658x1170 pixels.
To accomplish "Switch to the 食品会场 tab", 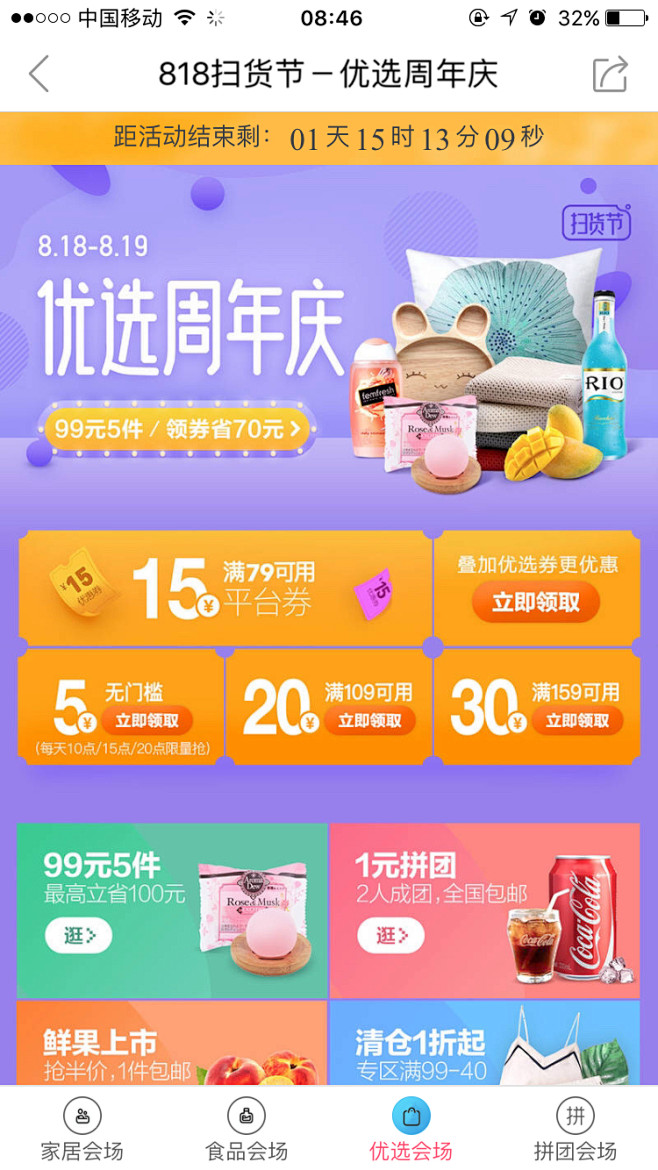I will tap(246, 1128).
